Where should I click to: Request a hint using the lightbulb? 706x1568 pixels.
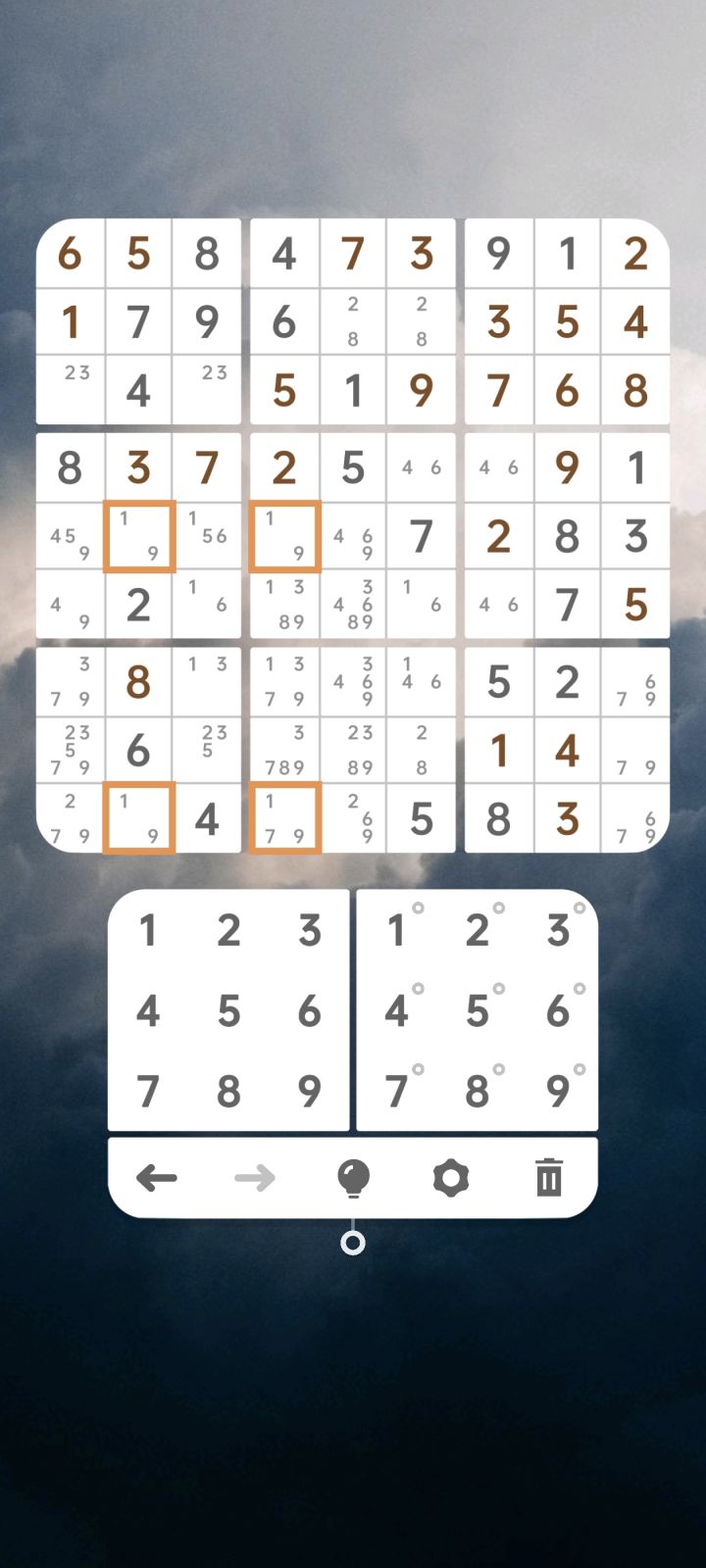pyautogui.click(x=353, y=1177)
